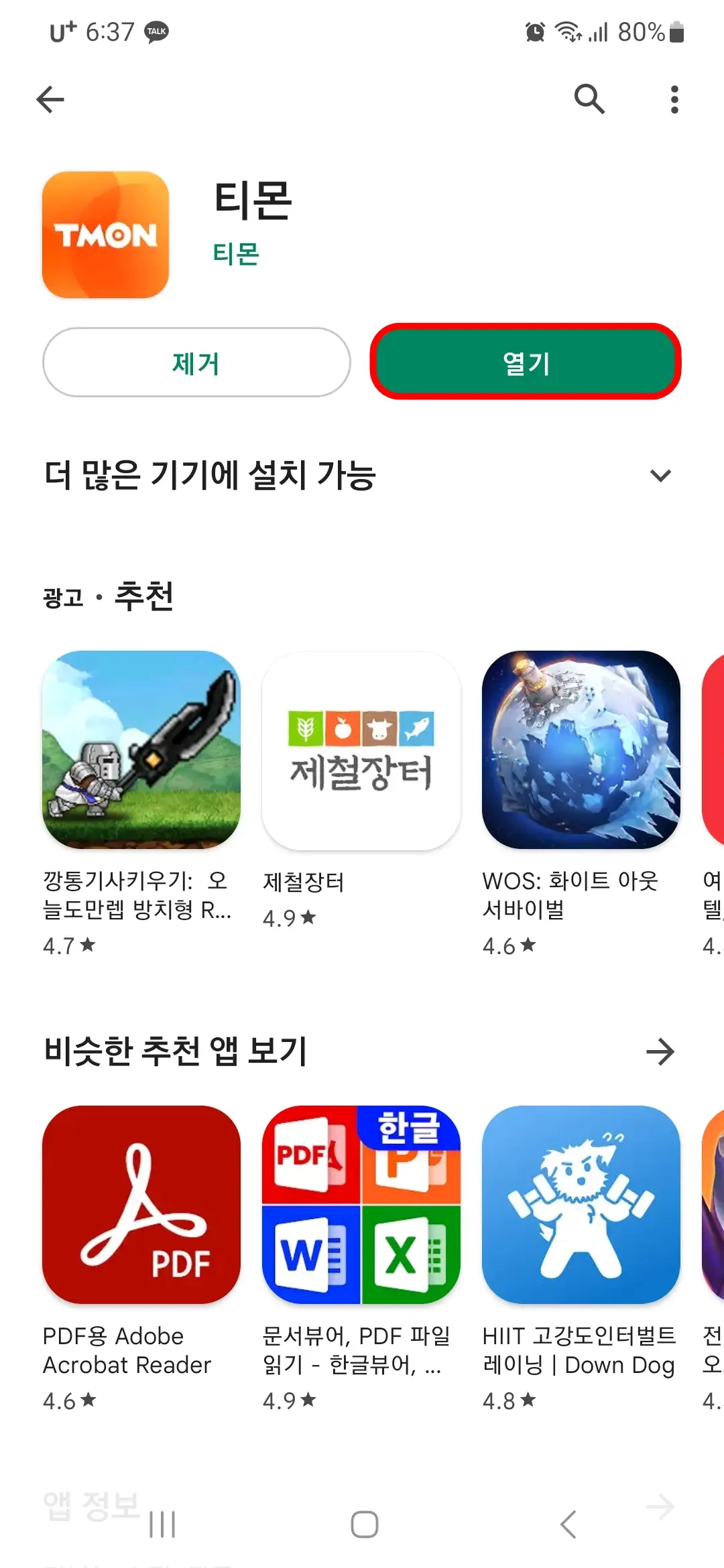
Task: Open the three-dot overflow menu
Action: click(x=674, y=99)
